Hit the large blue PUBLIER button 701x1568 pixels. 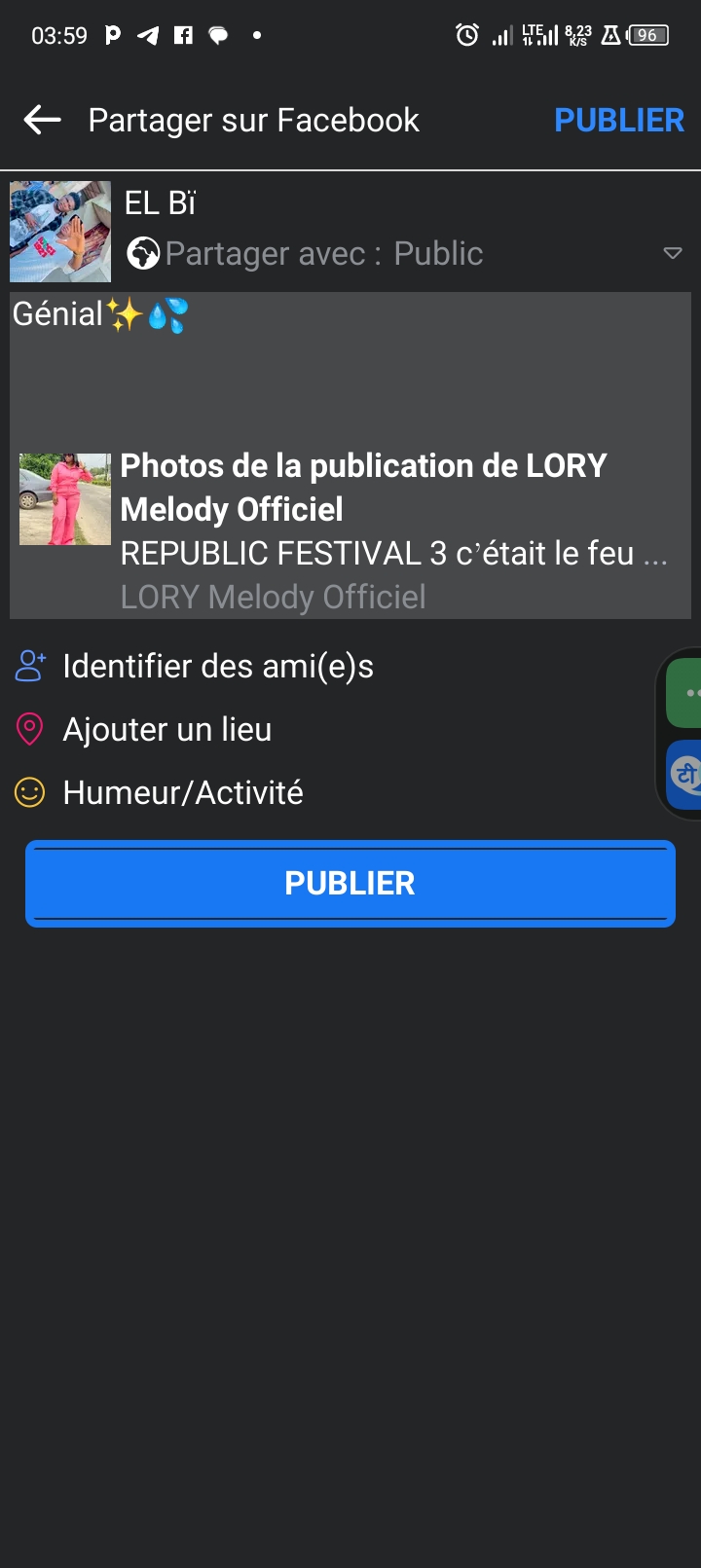point(350,884)
